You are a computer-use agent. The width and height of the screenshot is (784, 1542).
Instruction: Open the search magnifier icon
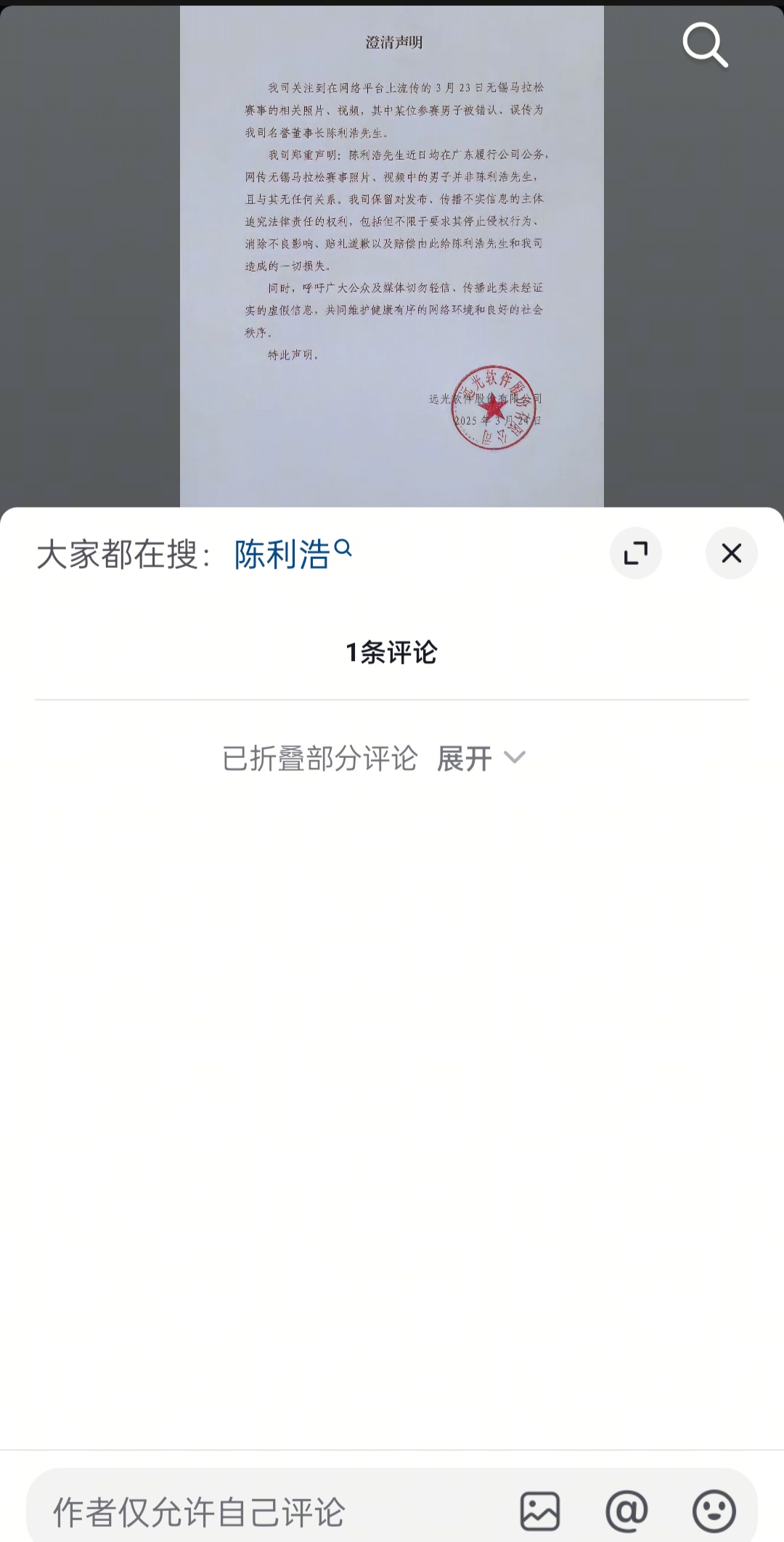click(705, 45)
